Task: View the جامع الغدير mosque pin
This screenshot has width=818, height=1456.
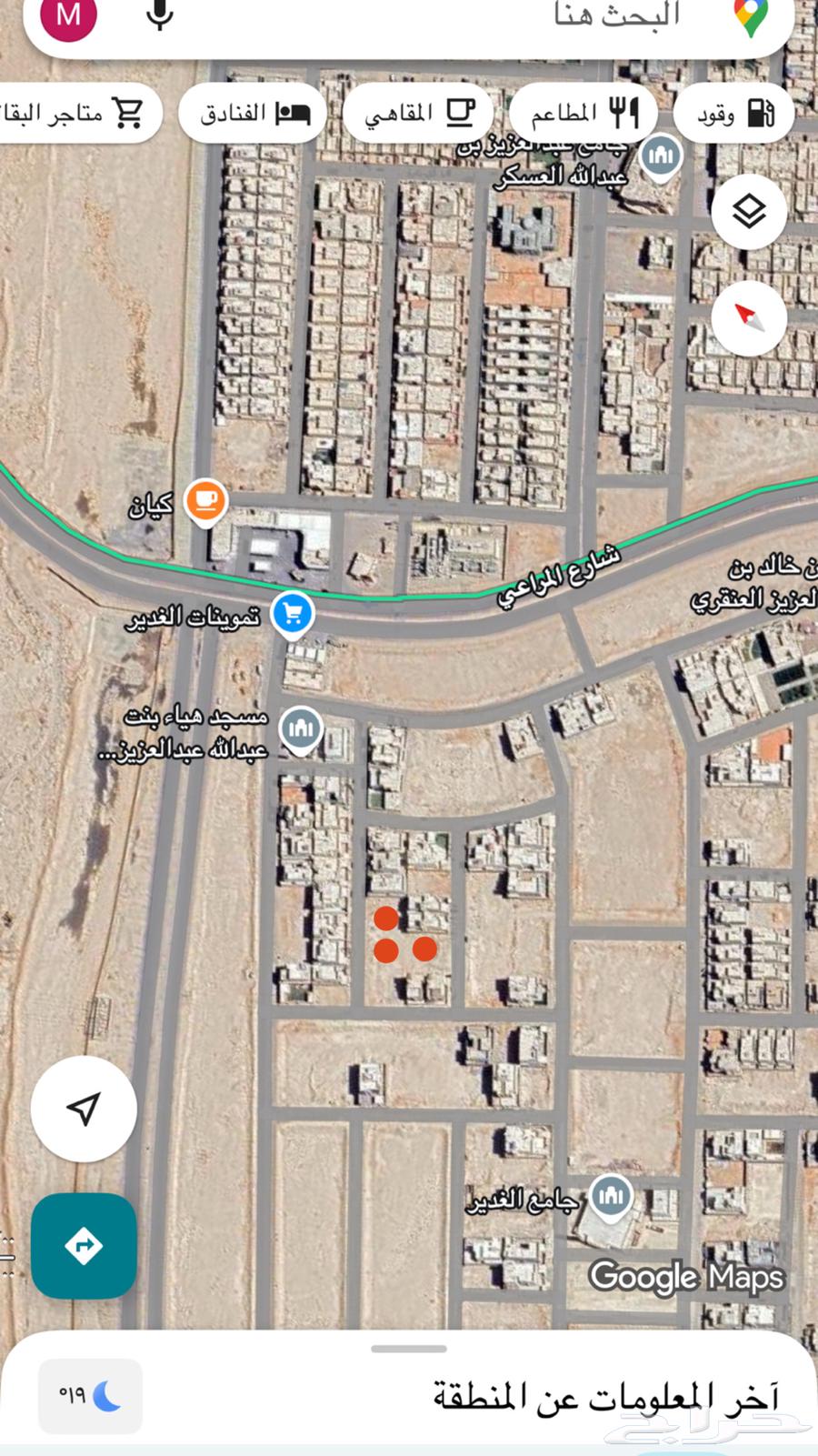Action: click(611, 1196)
